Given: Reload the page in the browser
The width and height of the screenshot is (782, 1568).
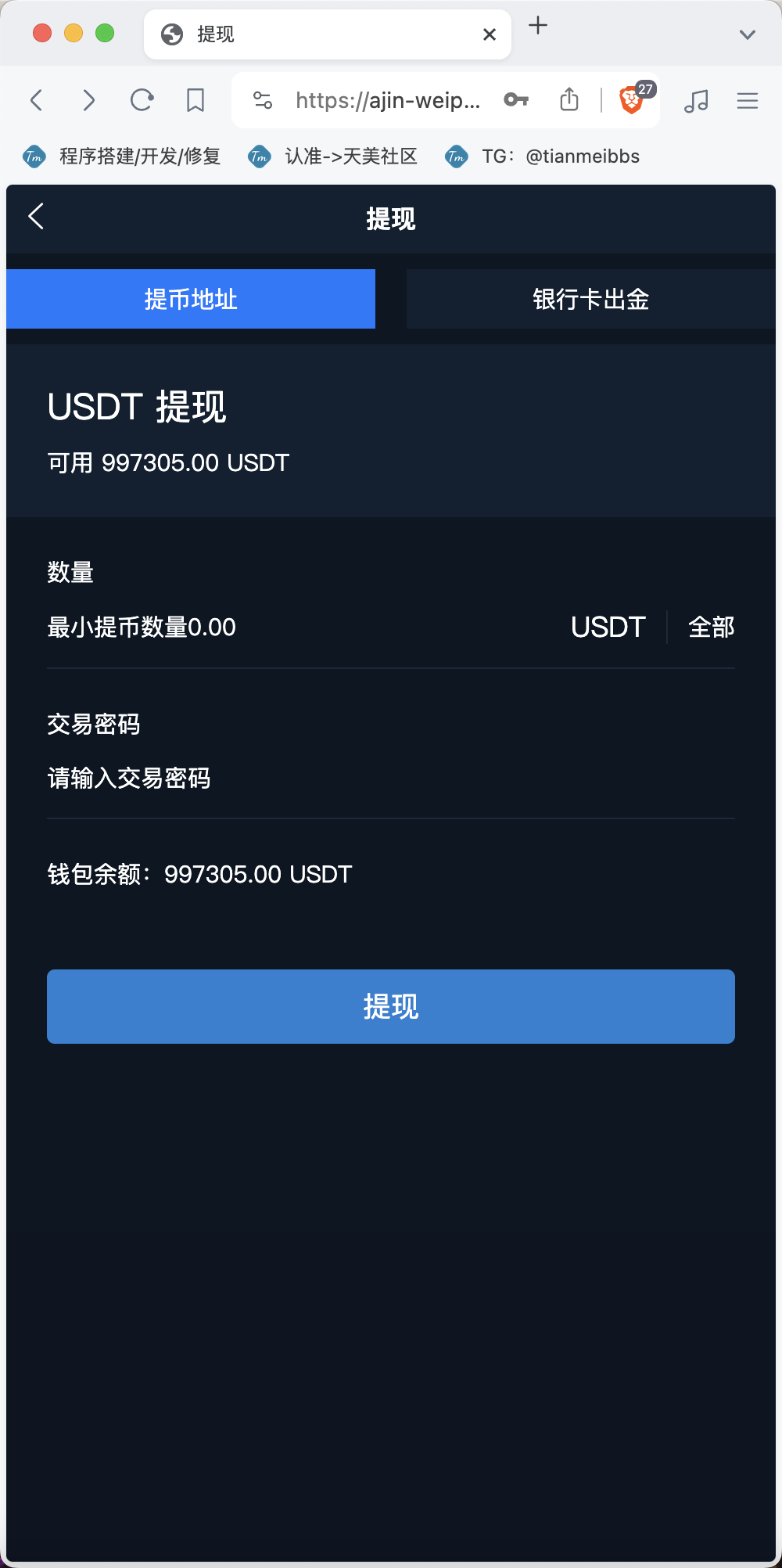Looking at the screenshot, I should 142,100.
